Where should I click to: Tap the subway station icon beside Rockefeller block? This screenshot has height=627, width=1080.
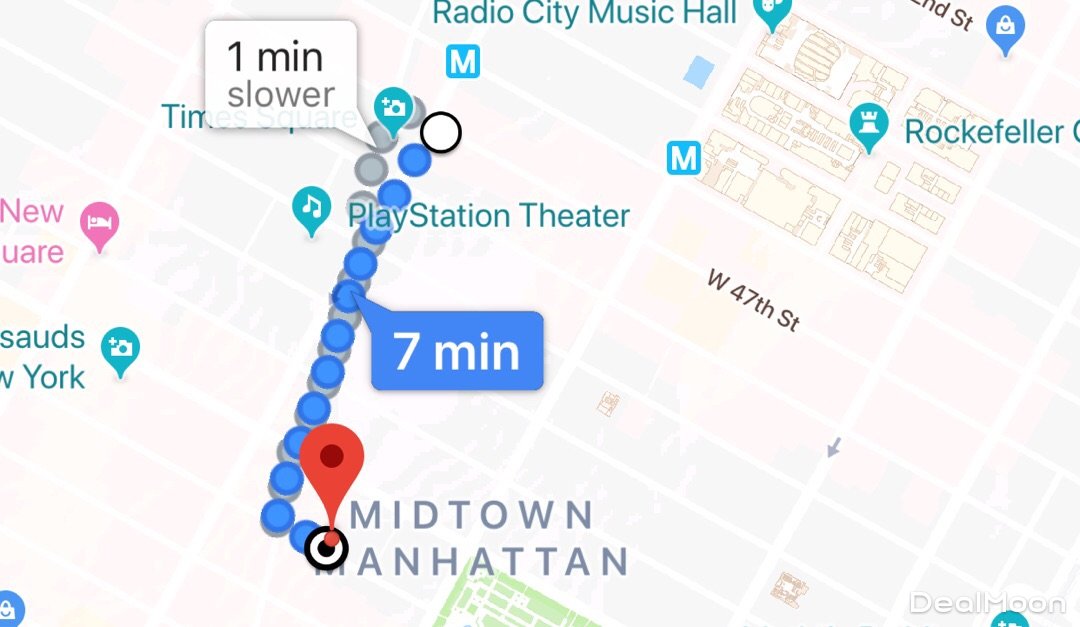coord(684,157)
